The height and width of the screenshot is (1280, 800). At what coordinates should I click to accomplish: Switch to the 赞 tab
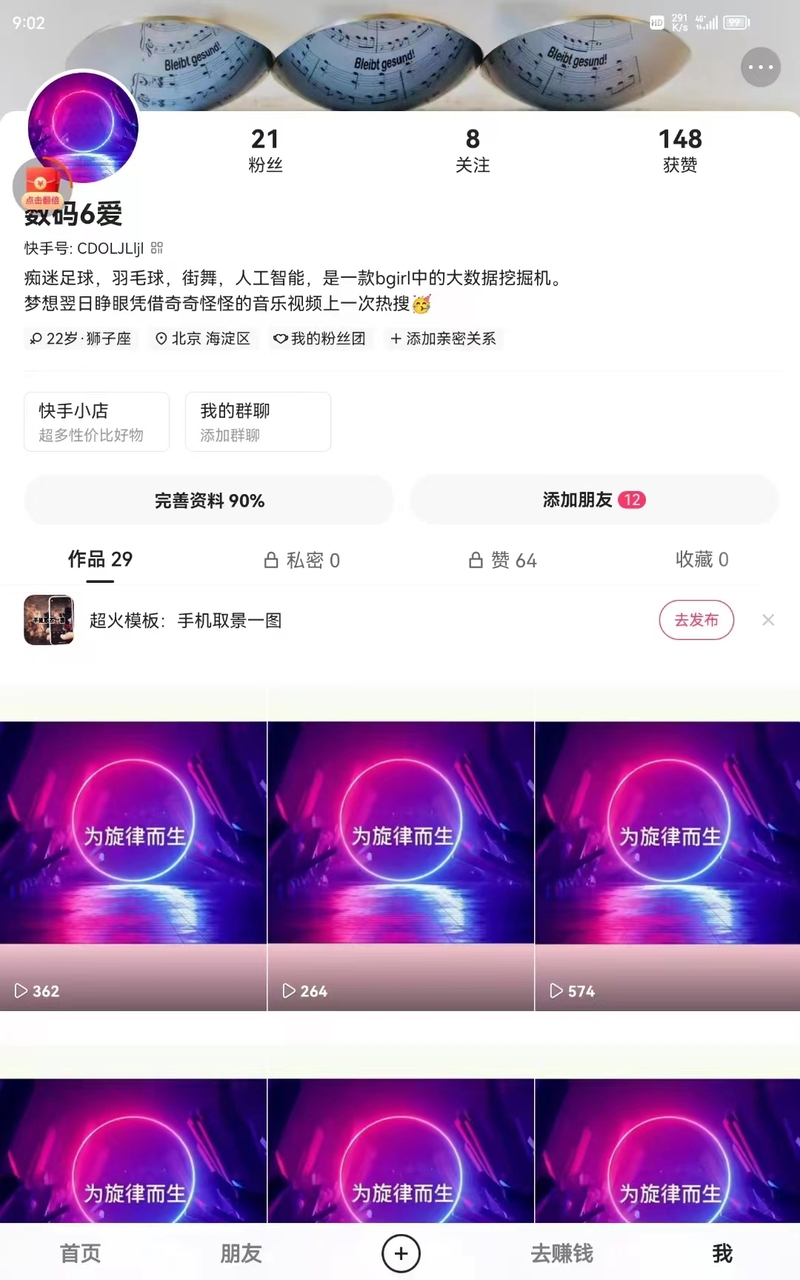[x=503, y=560]
